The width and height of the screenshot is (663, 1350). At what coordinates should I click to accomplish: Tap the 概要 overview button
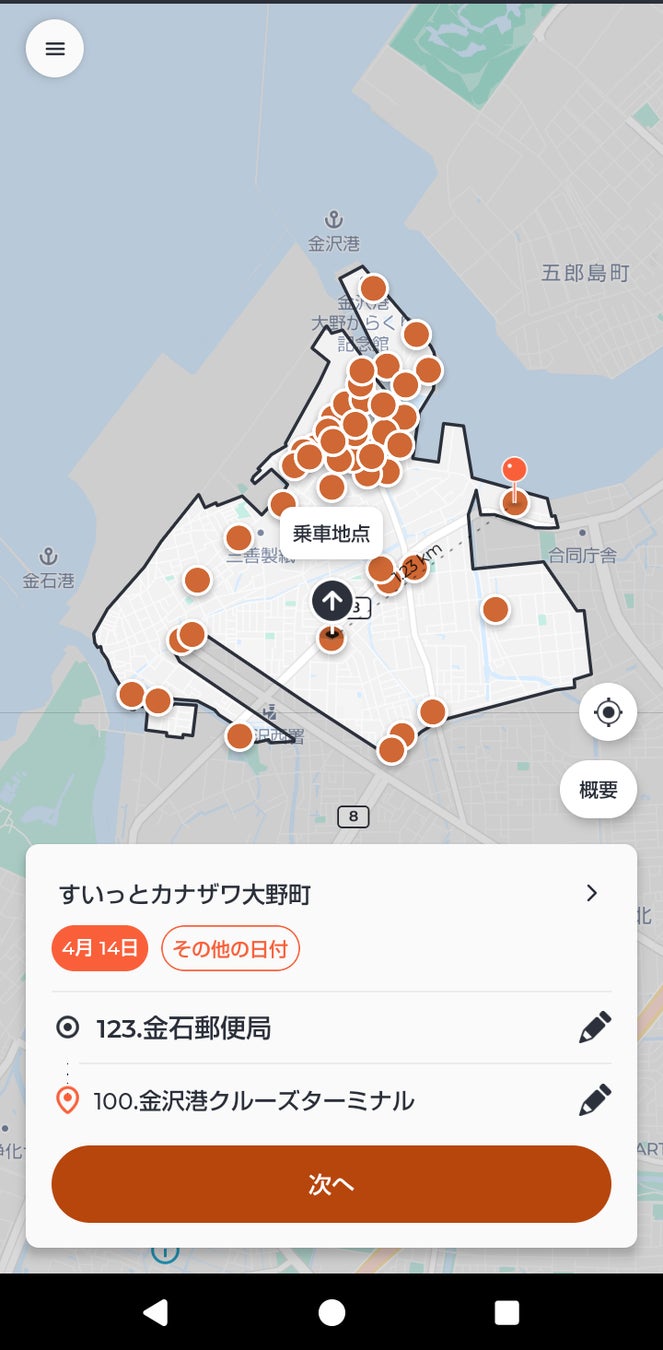[x=598, y=789]
